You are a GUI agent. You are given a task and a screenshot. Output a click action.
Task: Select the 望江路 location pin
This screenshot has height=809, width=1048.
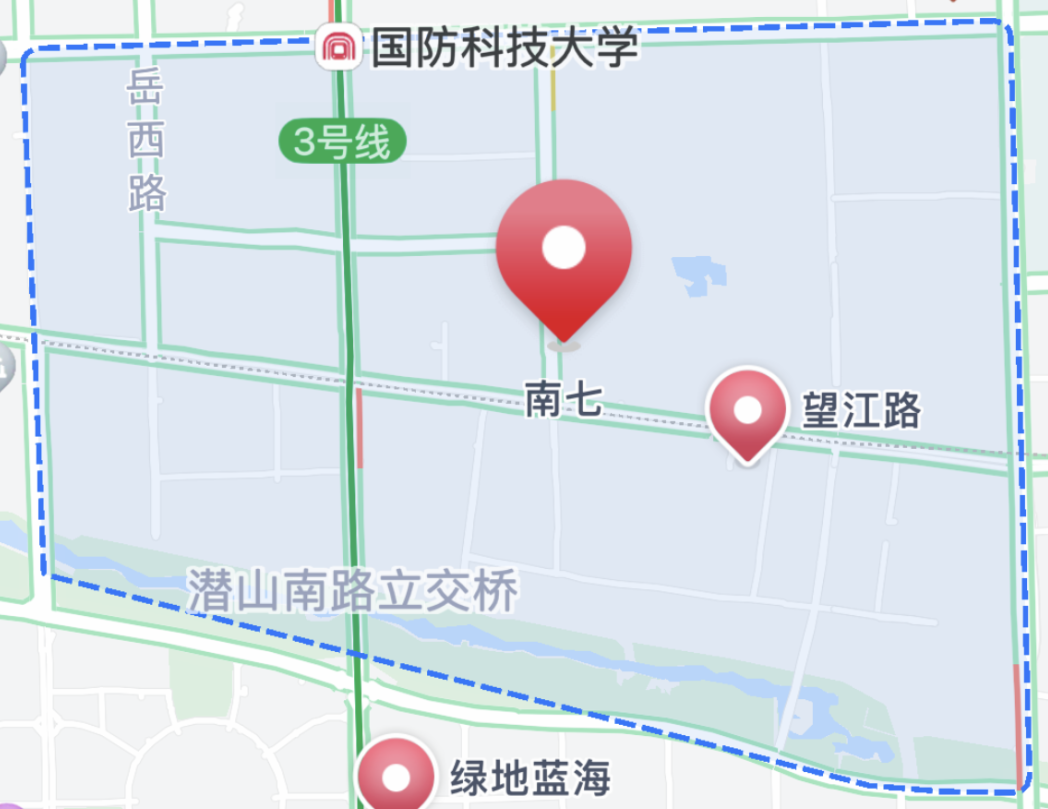point(747,410)
